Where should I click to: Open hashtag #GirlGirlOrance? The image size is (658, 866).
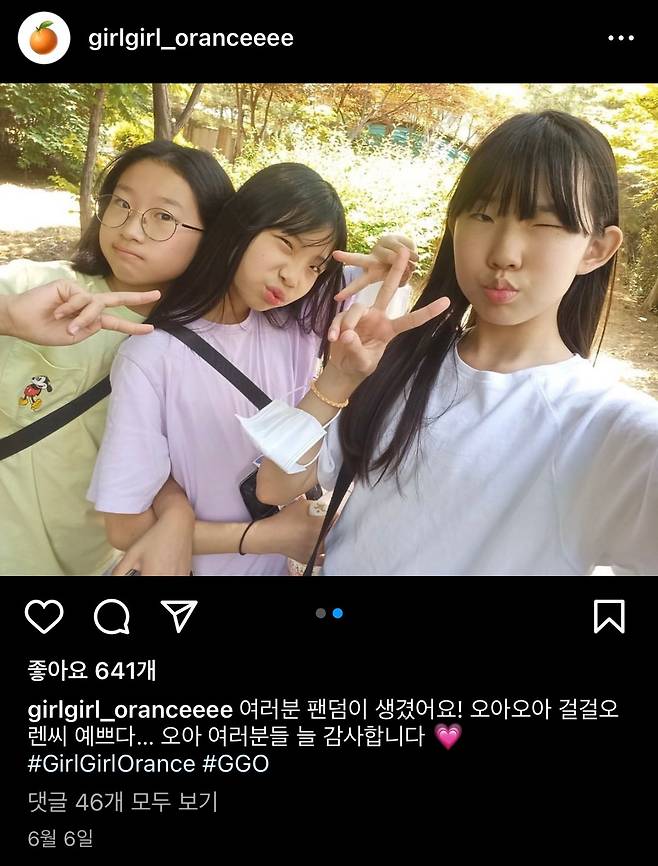tap(111, 763)
